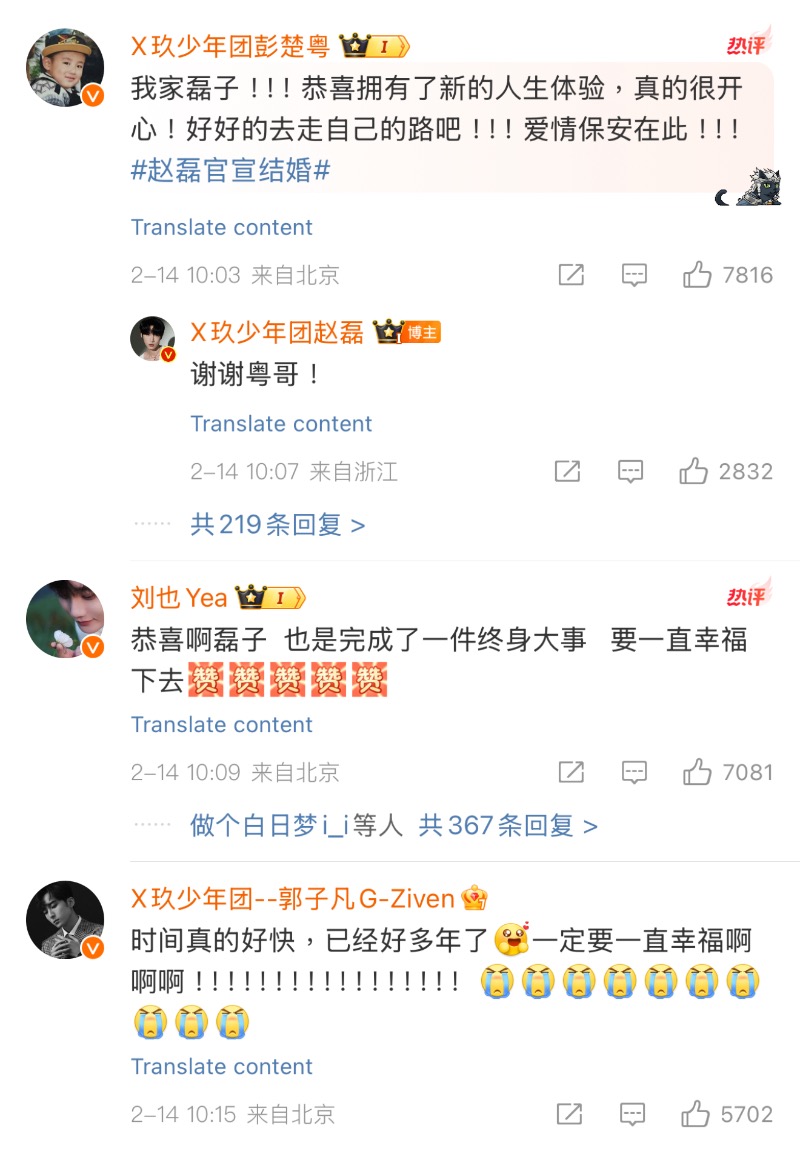Screen dimensions: 800x1154
Task: Reply to 郭子凡G-Ziven's comment
Action: click(632, 1114)
